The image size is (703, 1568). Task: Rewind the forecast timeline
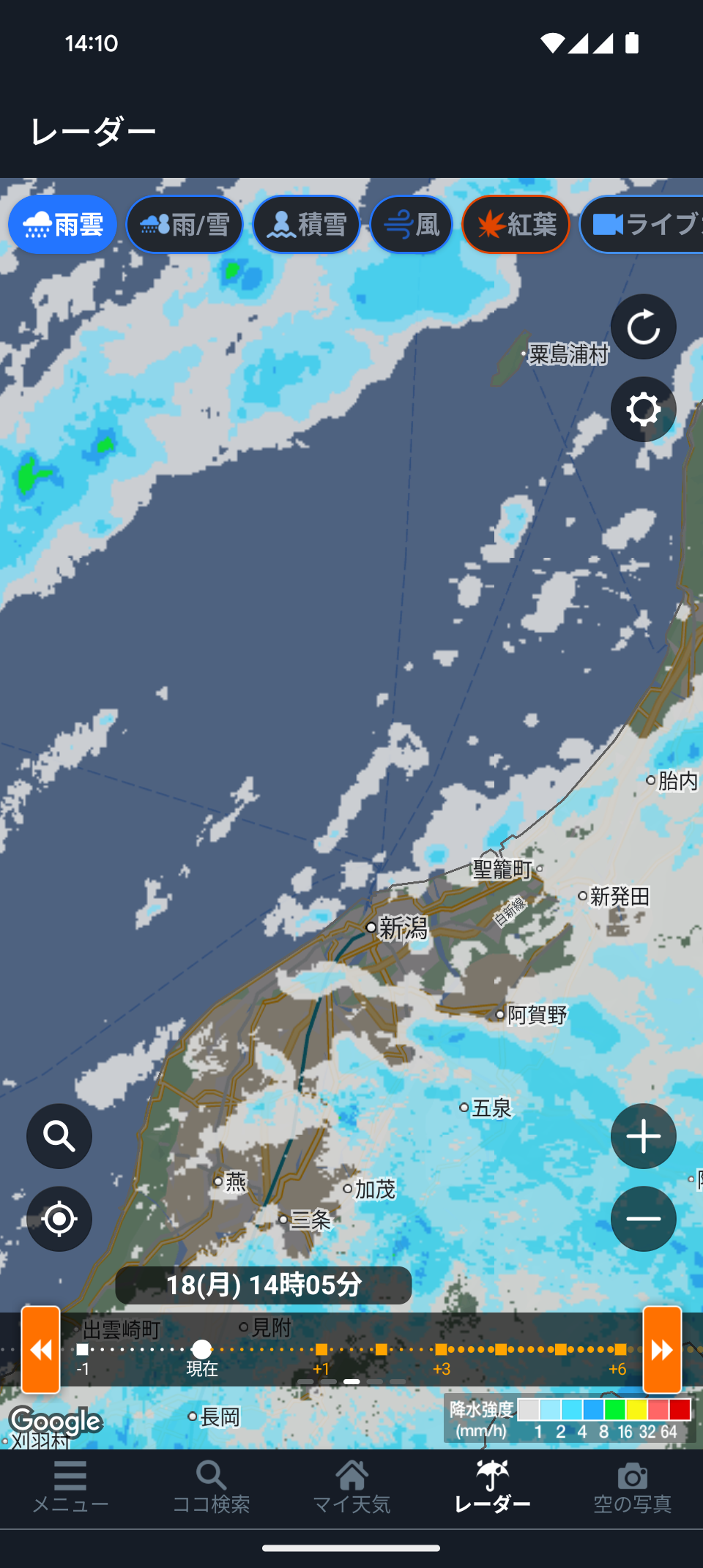[40, 1350]
